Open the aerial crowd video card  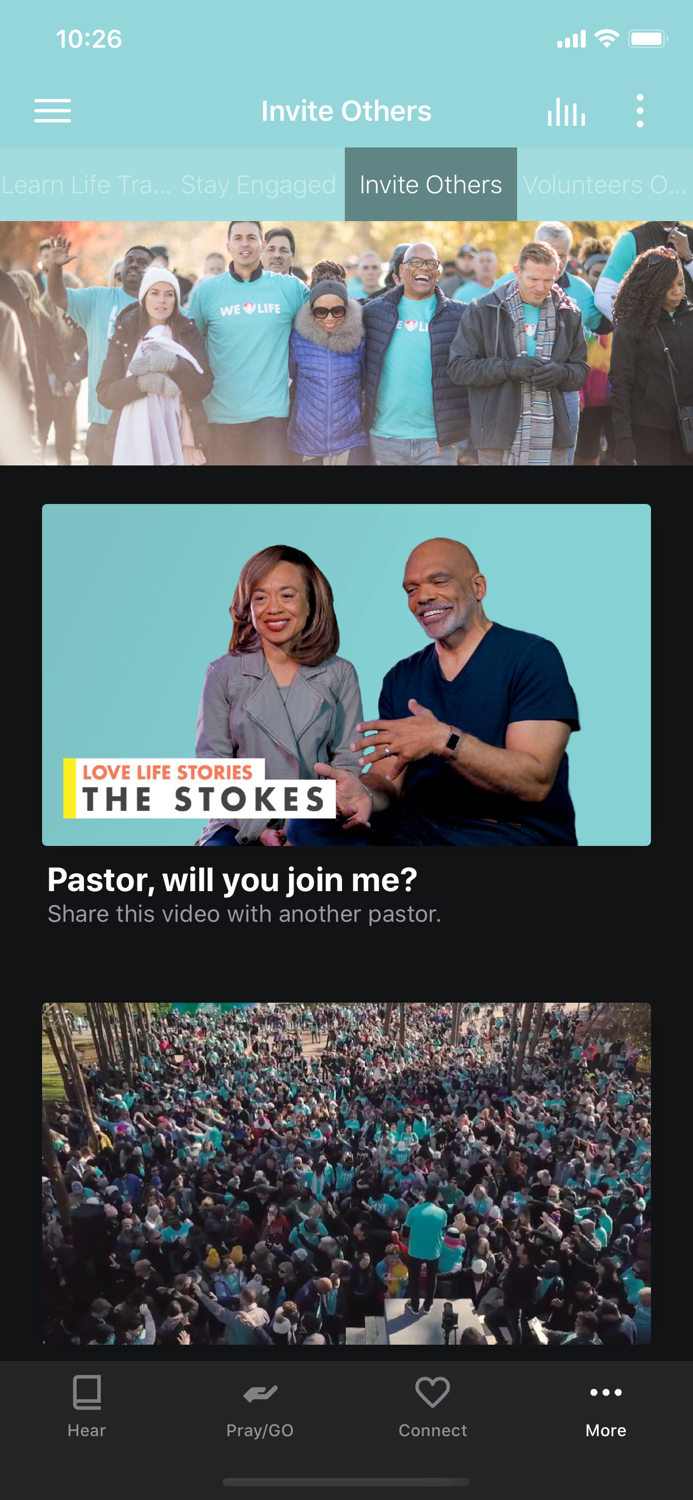346,1174
